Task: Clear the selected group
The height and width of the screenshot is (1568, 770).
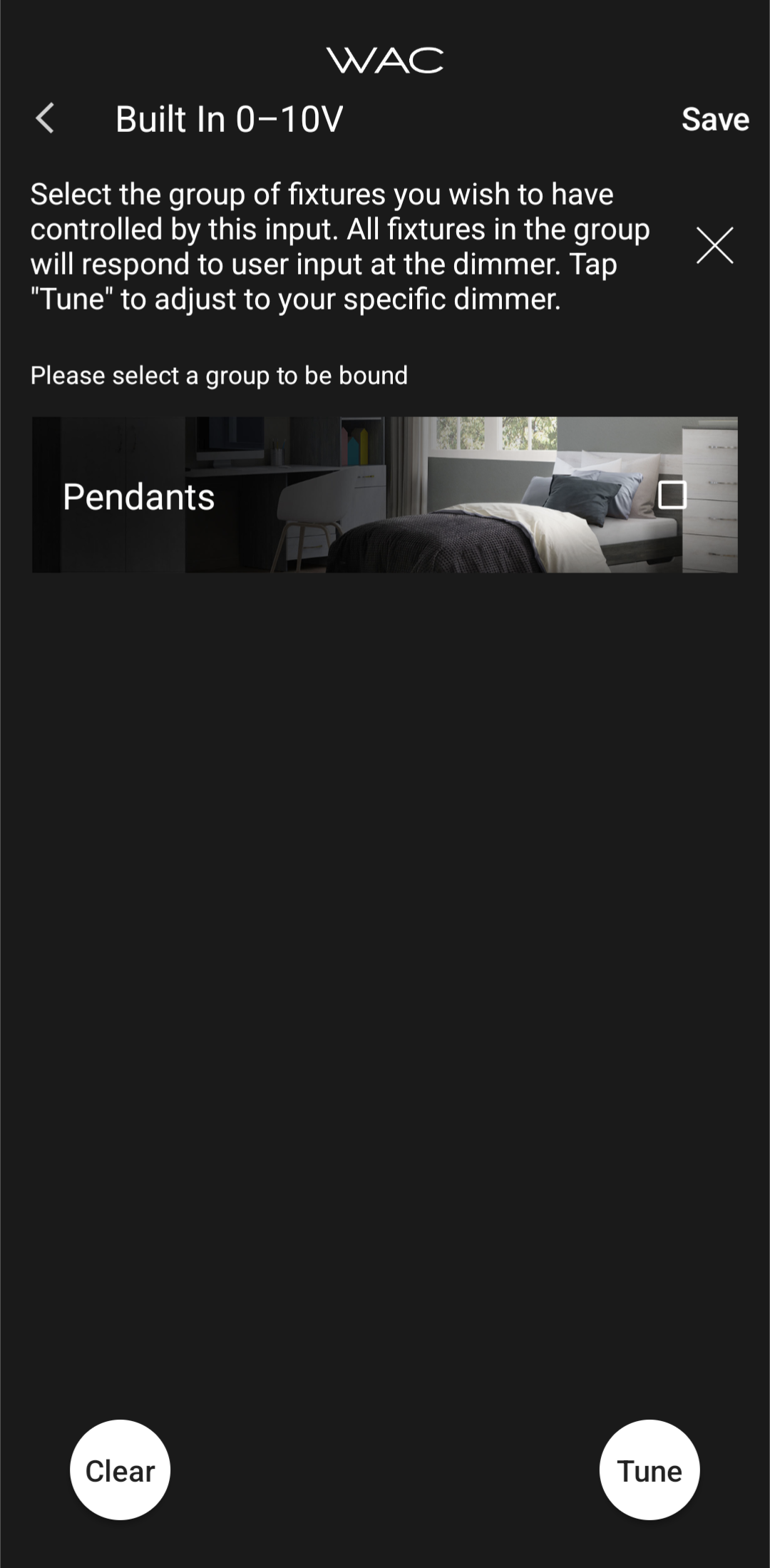Action: click(120, 1470)
